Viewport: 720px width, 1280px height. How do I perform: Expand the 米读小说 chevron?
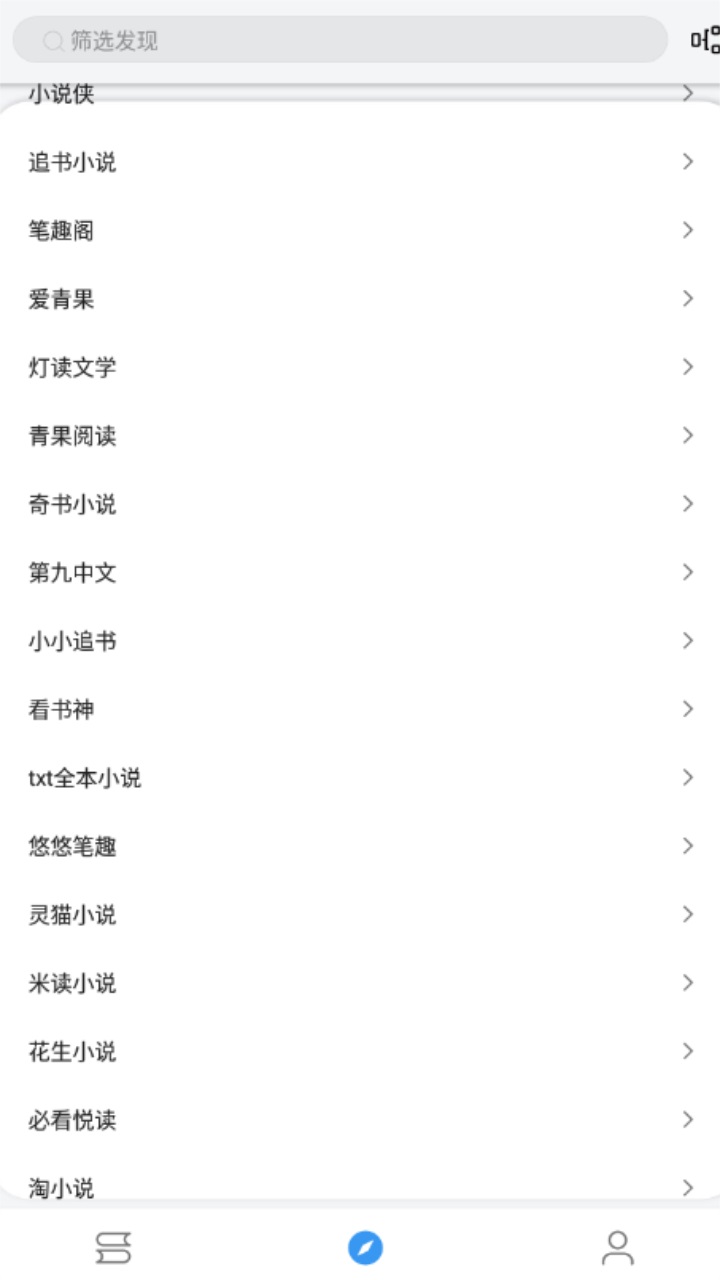click(x=688, y=983)
